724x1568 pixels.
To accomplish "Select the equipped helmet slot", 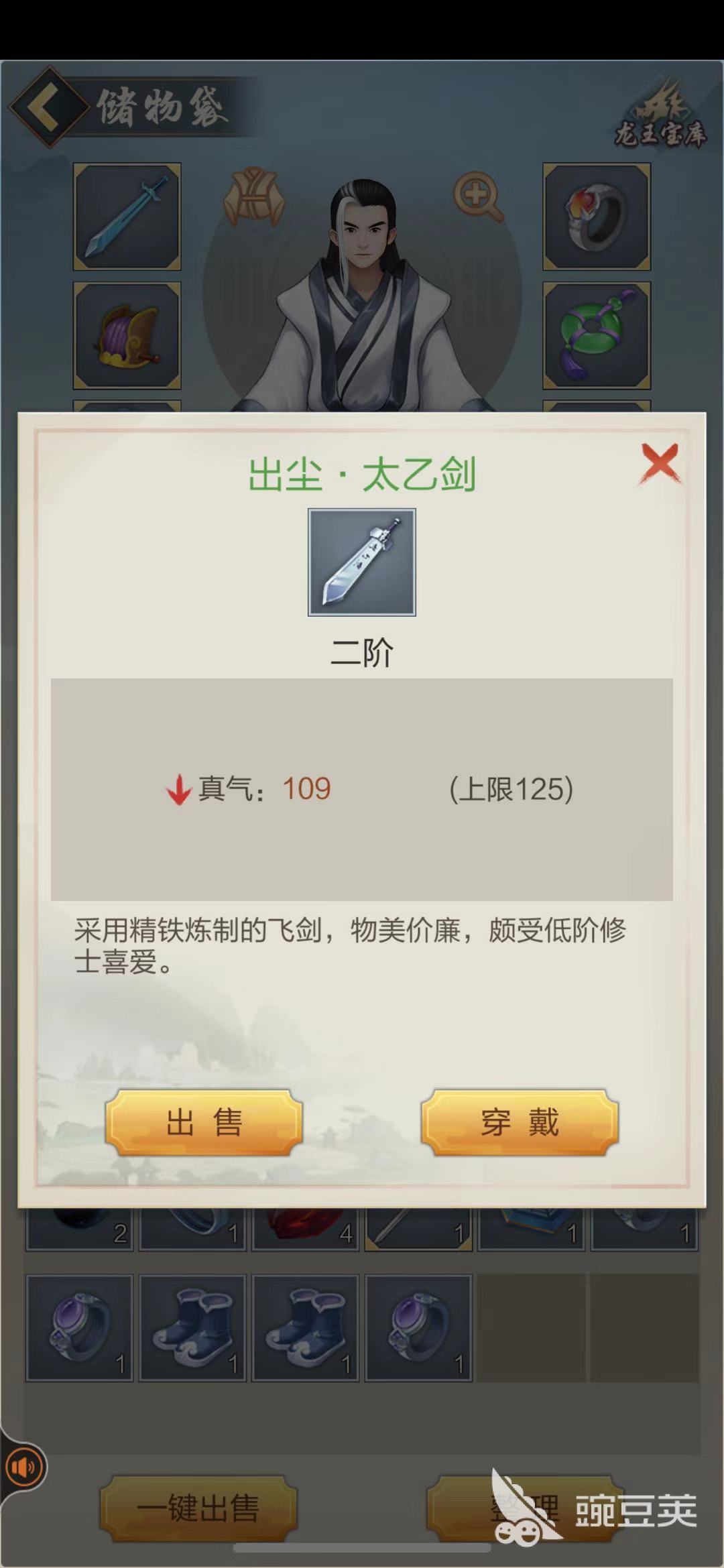I will pos(127,335).
